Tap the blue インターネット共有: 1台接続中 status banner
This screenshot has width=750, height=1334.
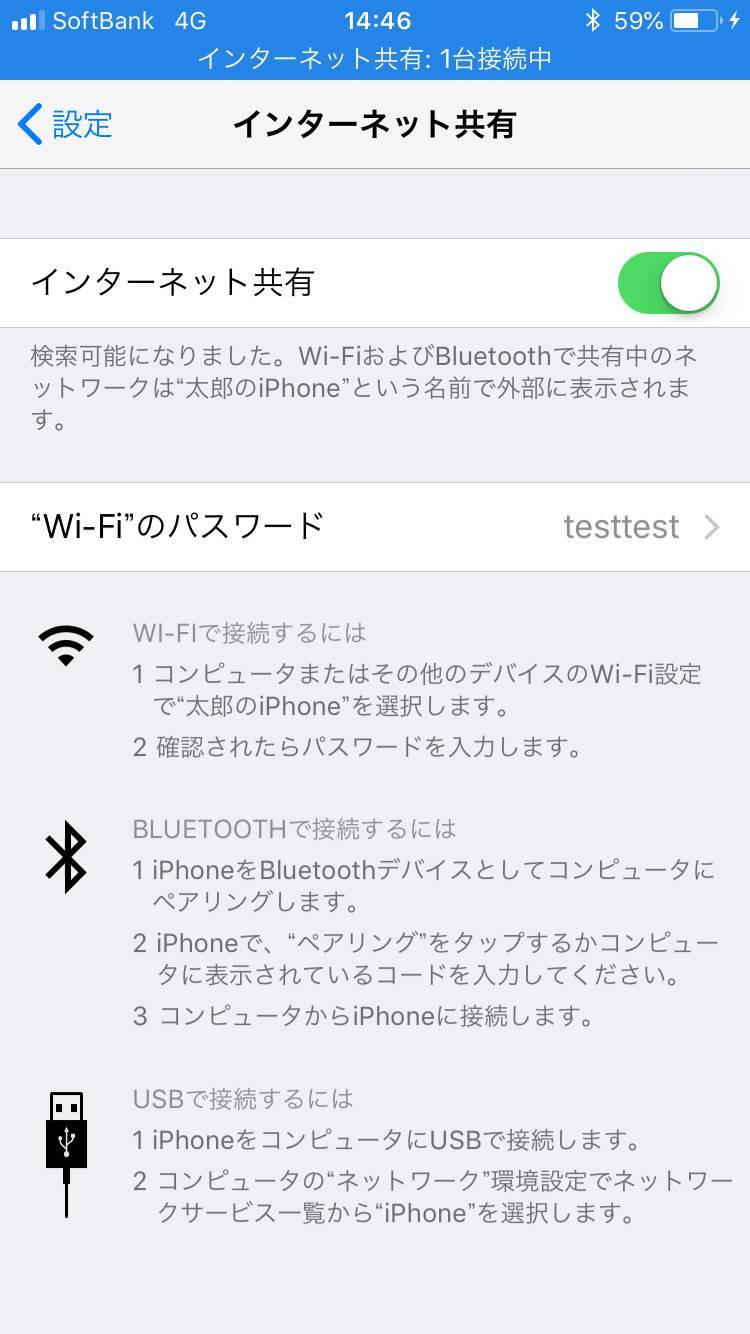pyautogui.click(x=375, y=59)
